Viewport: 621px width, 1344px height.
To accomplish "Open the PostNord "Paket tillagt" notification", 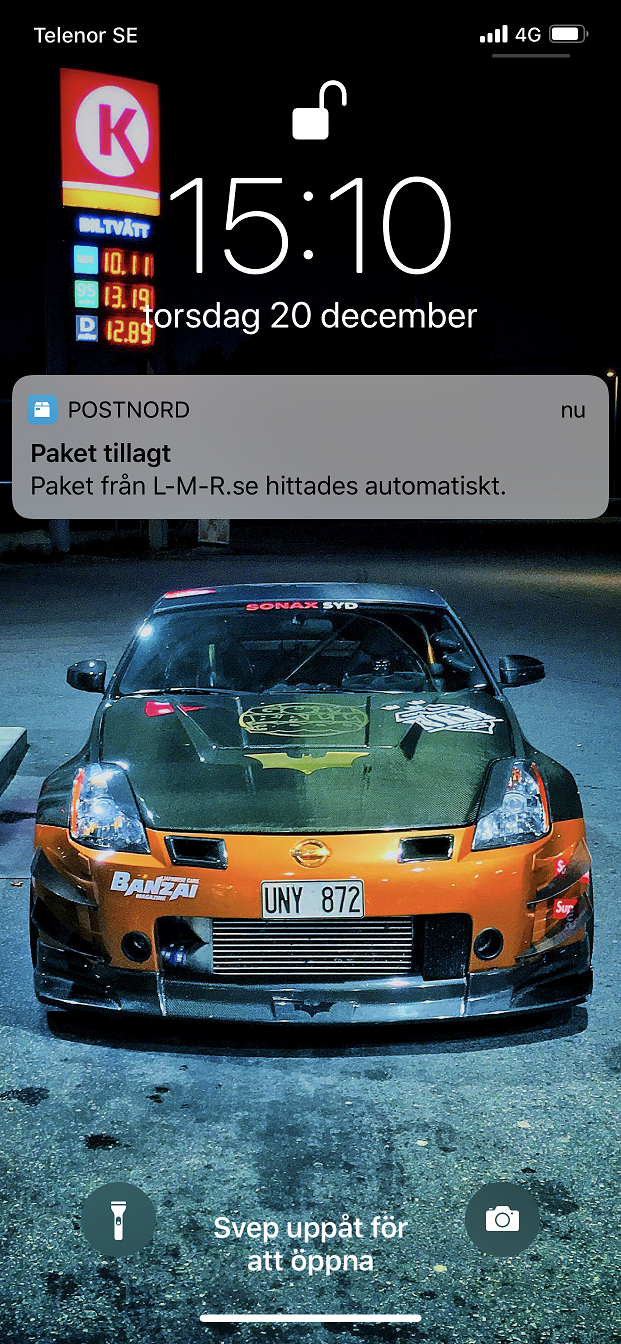I will click(x=310, y=447).
